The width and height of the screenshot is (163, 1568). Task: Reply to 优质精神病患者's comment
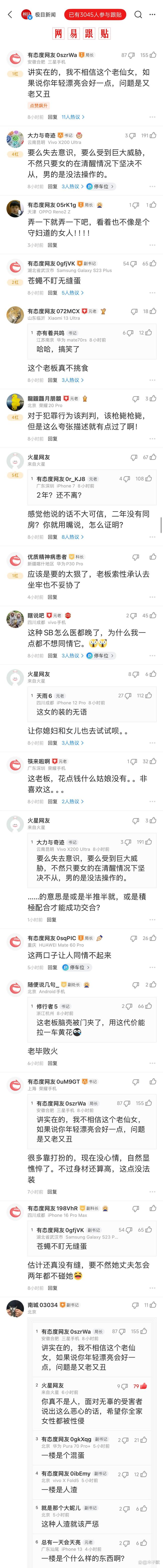pos(52,597)
